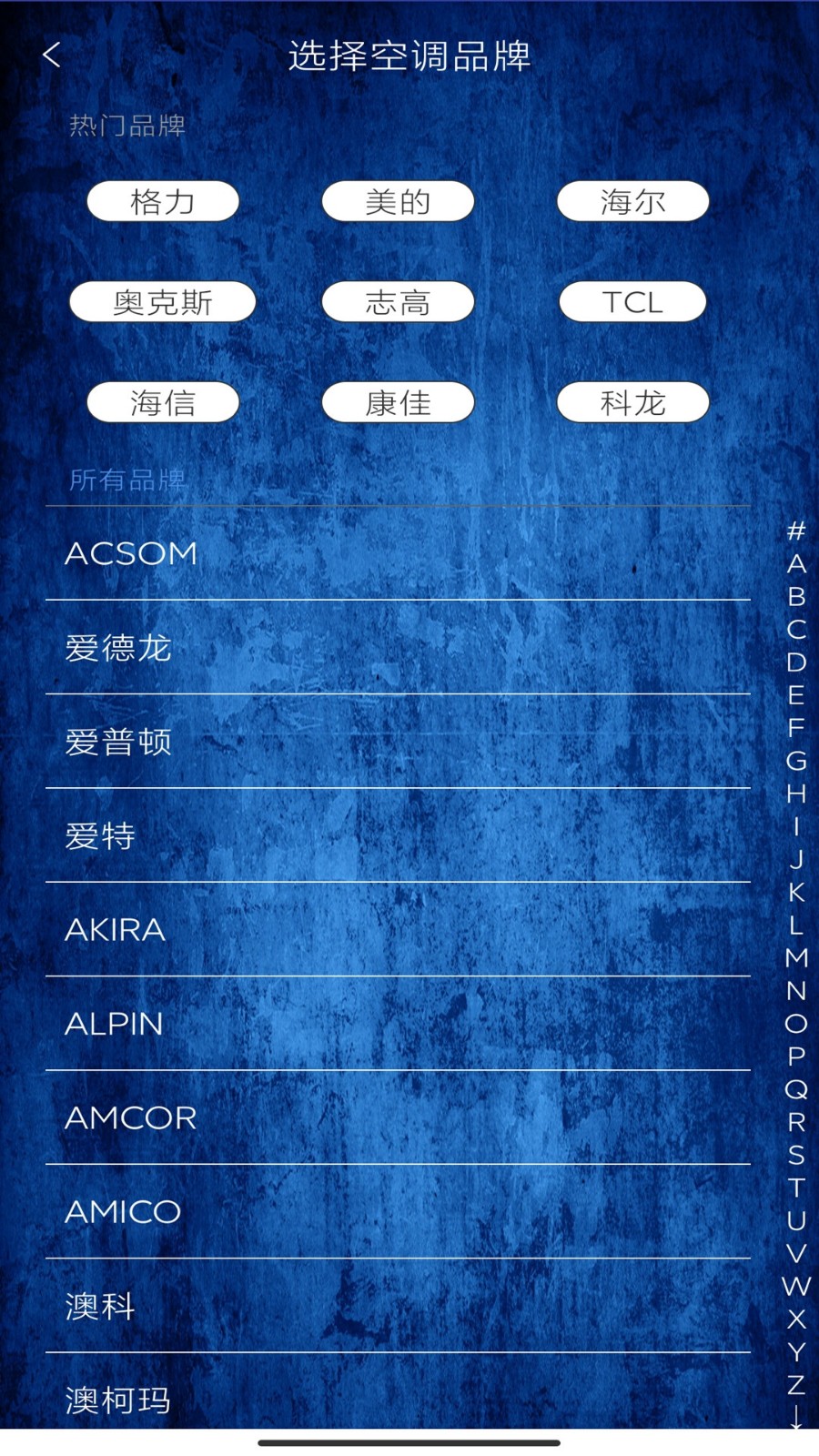Choose the 美的 popular brand

pos(398,201)
